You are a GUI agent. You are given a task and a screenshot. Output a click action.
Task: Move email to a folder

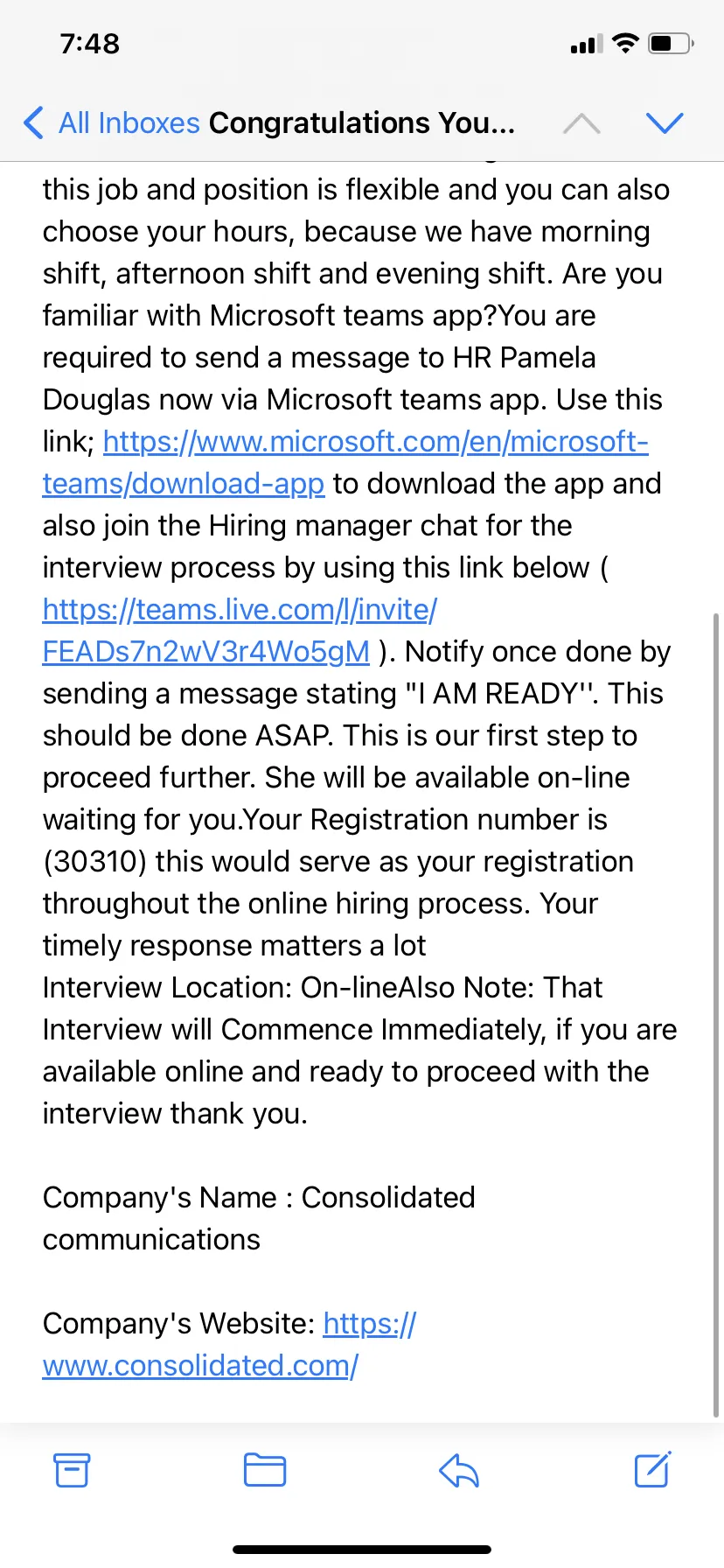tap(265, 1470)
